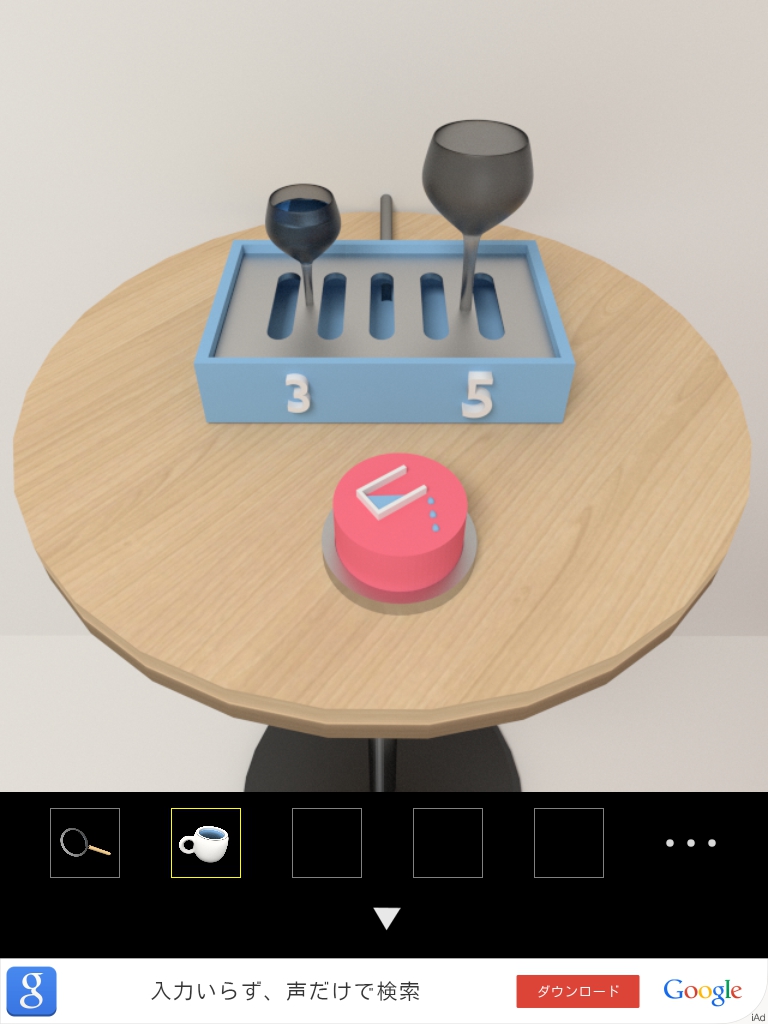This screenshot has height=1024, width=768.
Task: Tap the red download button in the ad
Action: (577, 991)
